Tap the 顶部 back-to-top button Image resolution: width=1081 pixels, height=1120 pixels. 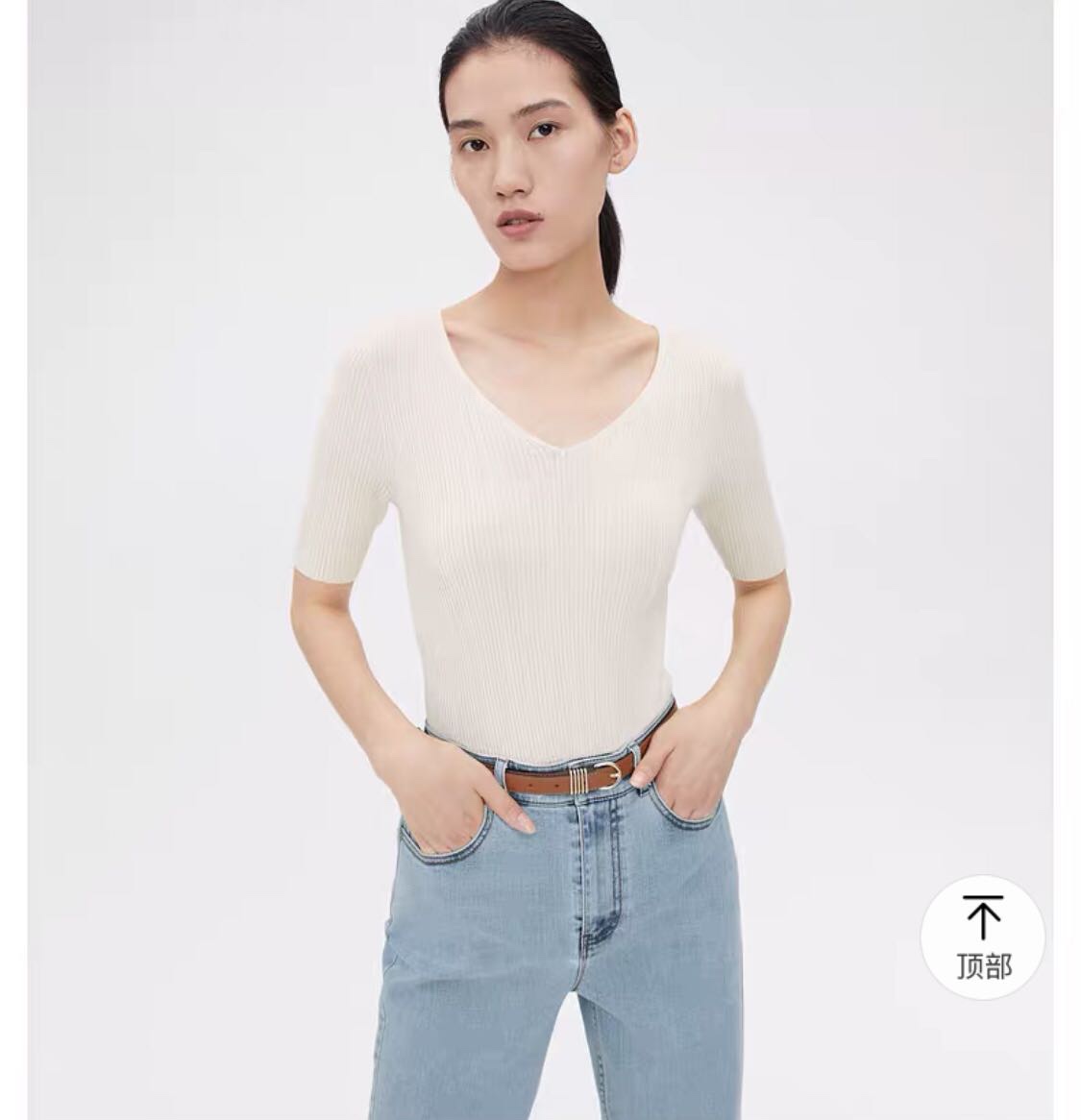[x=983, y=937]
